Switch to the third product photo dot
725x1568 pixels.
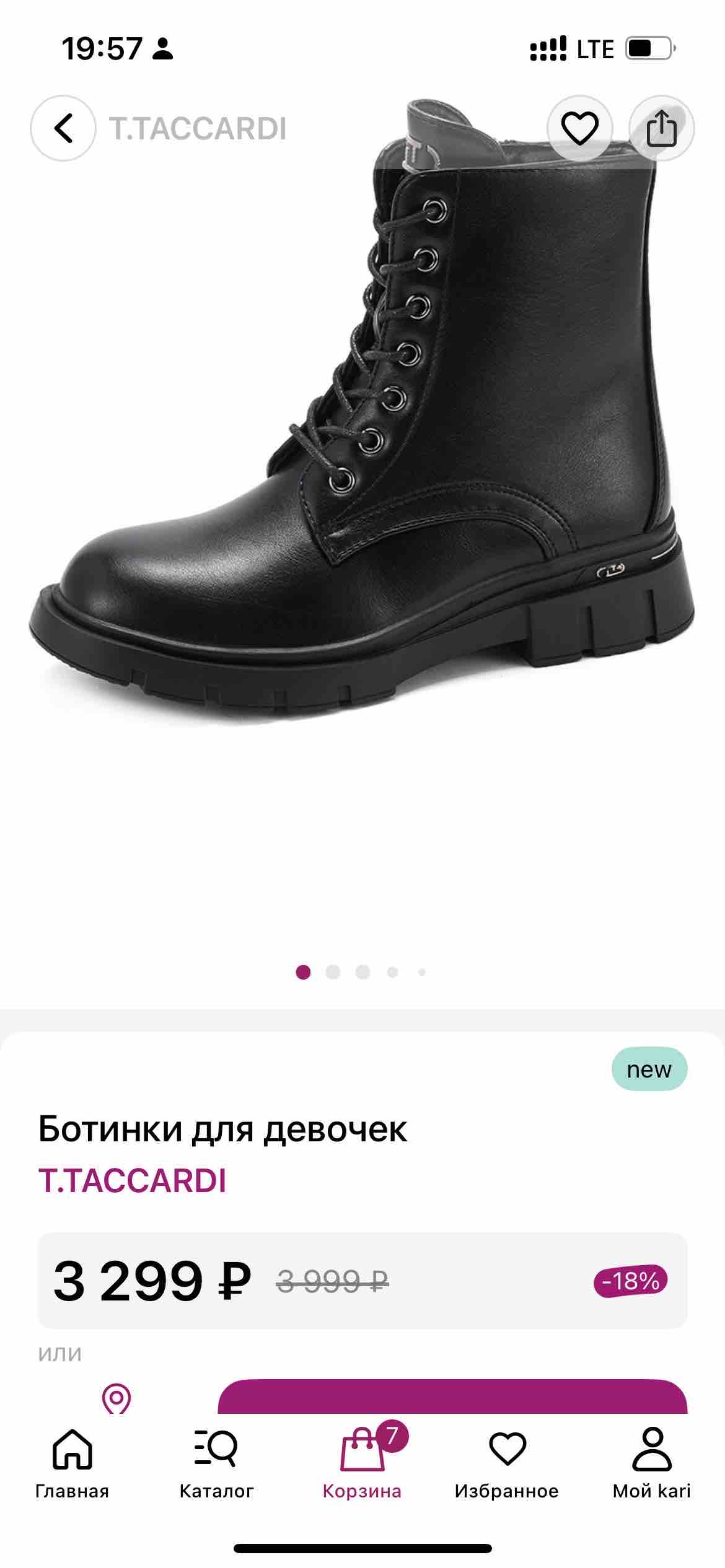[362, 971]
